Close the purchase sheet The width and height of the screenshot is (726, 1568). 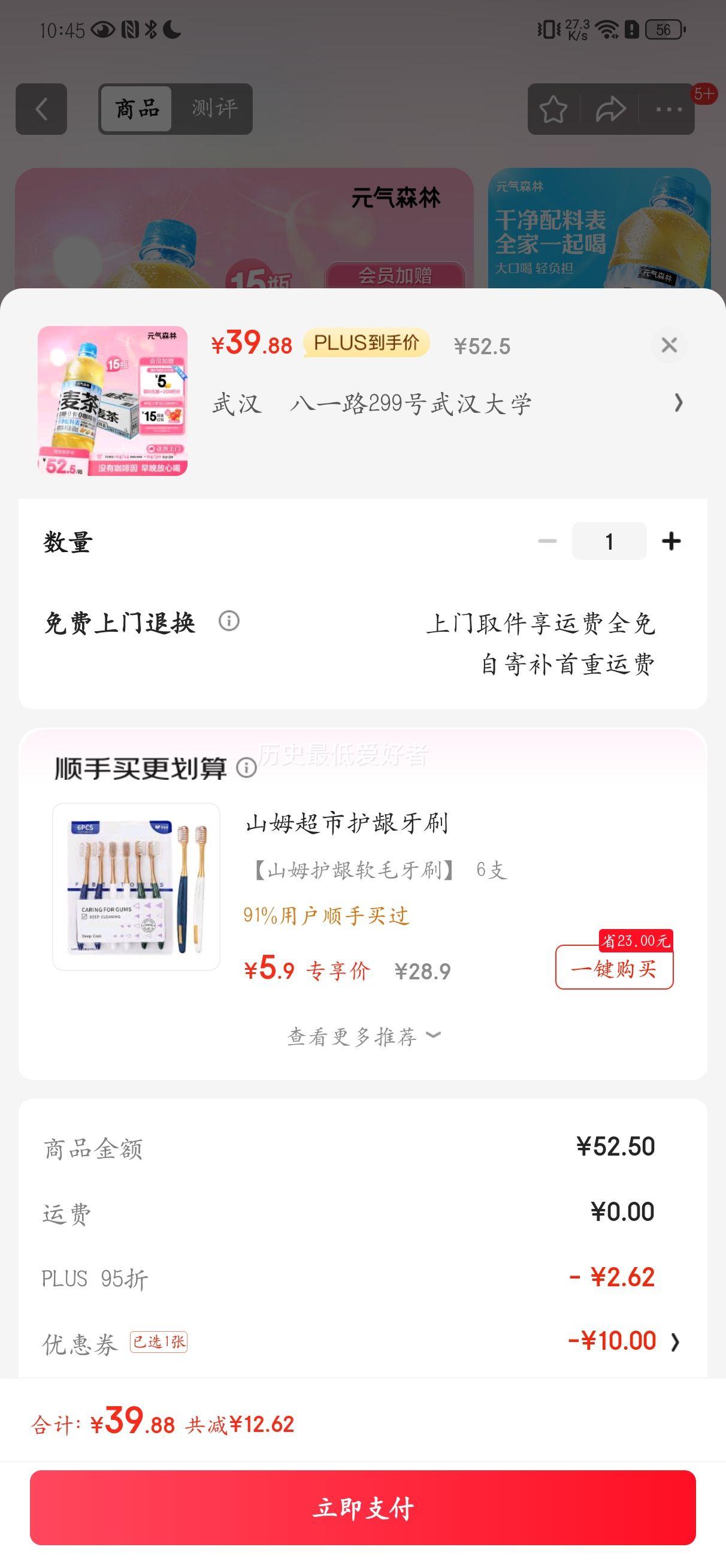coord(669,345)
